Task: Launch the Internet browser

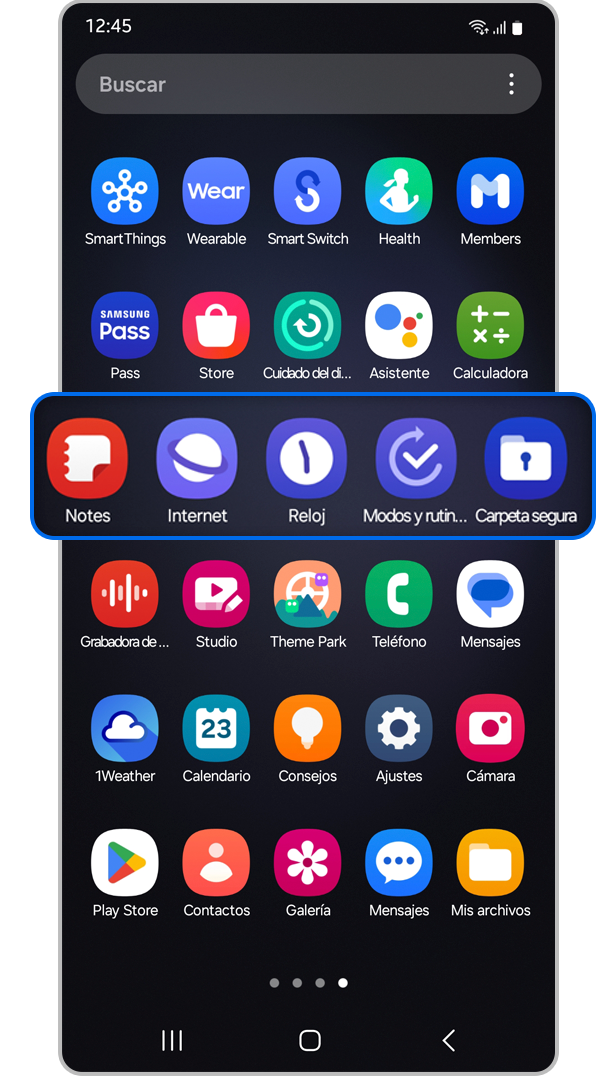Action: click(x=197, y=458)
